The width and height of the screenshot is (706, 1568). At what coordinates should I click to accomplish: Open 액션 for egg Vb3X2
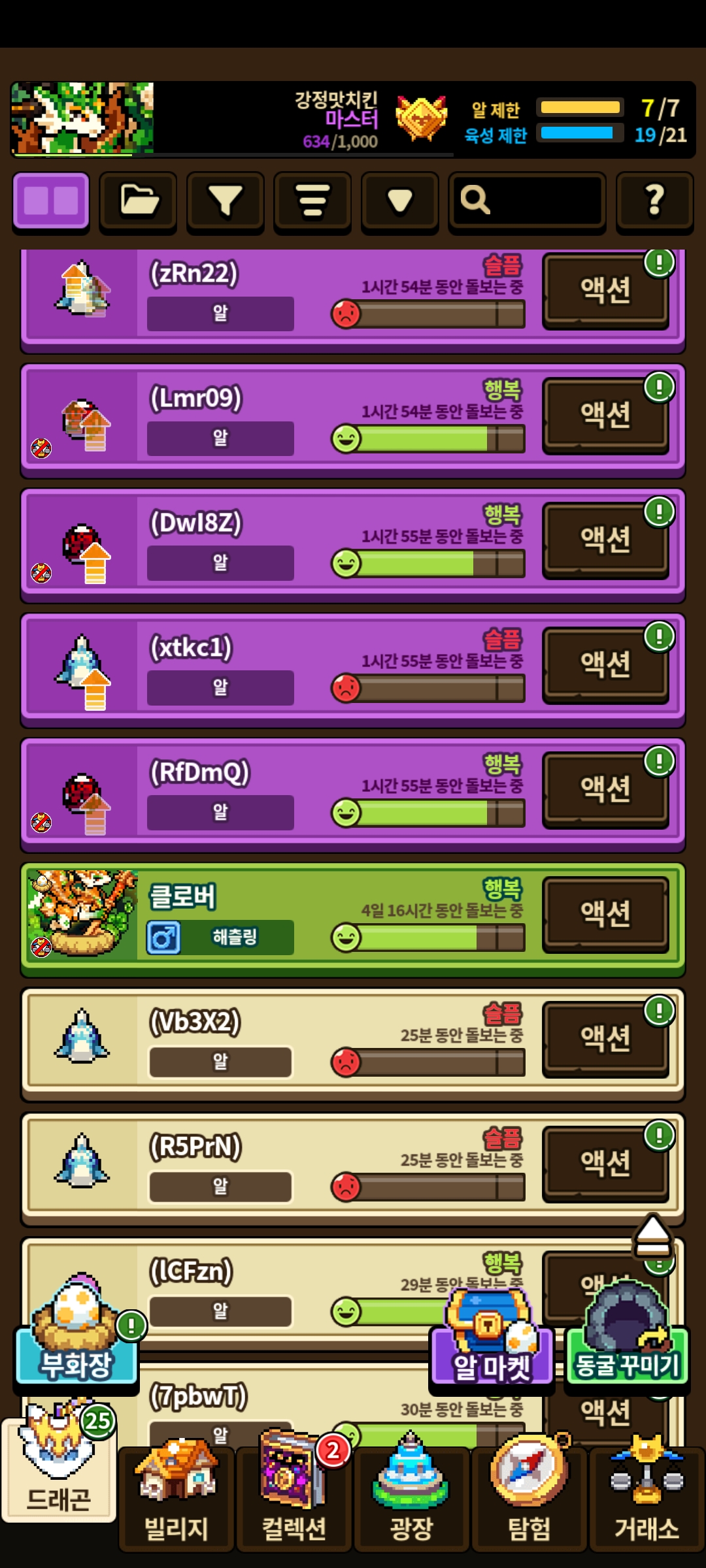coord(605,1038)
